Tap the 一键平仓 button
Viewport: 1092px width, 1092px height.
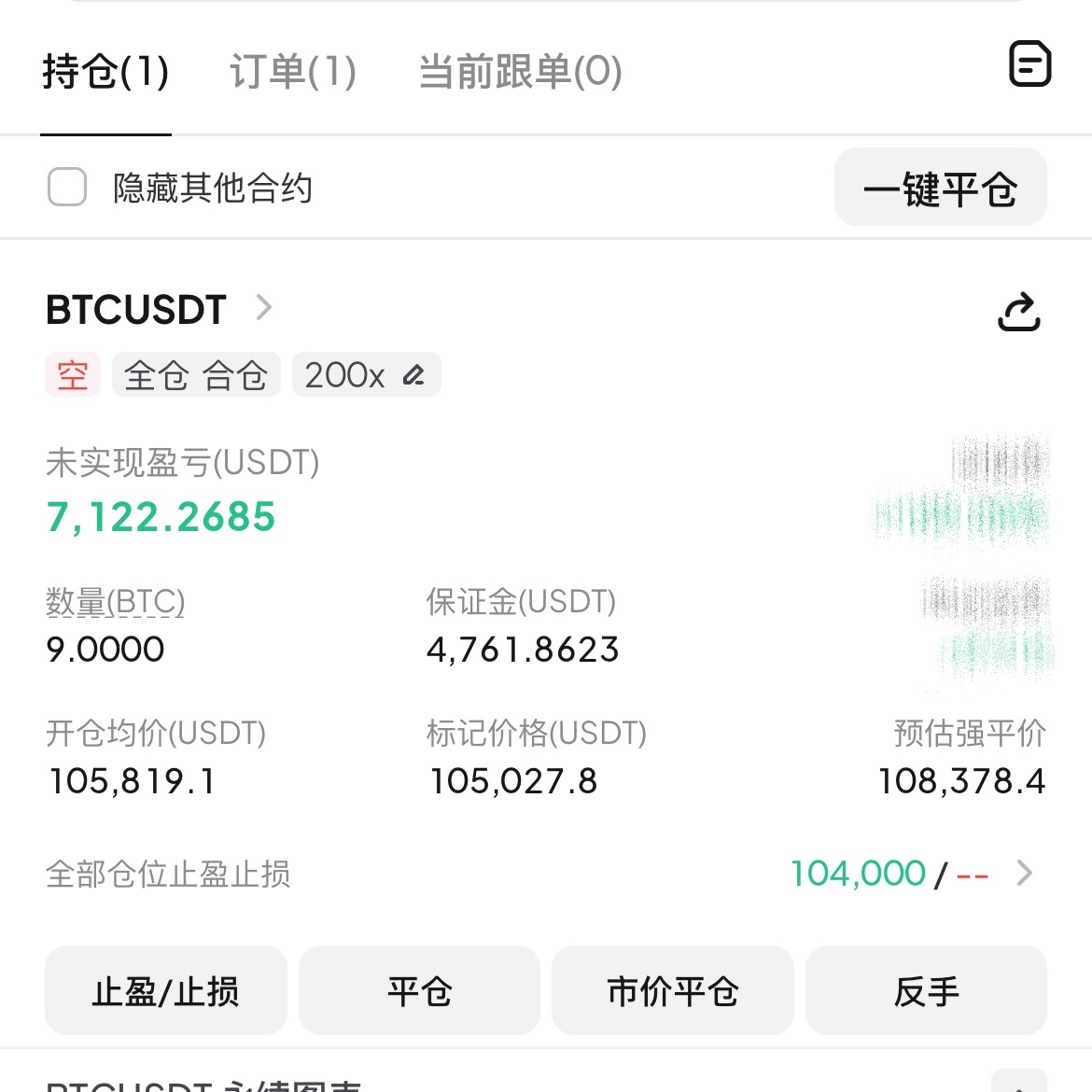click(x=940, y=188)
